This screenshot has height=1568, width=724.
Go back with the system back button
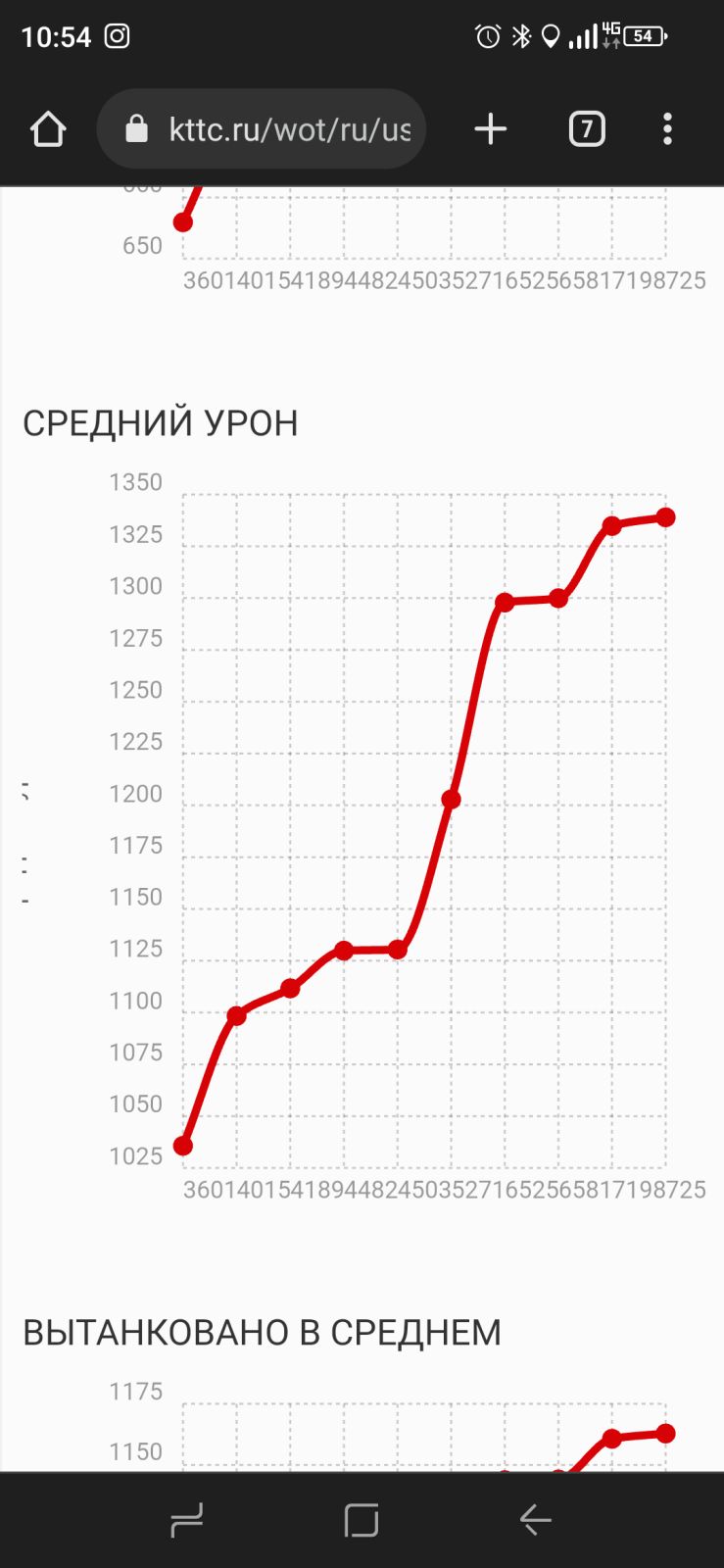tap(536, 1520)
